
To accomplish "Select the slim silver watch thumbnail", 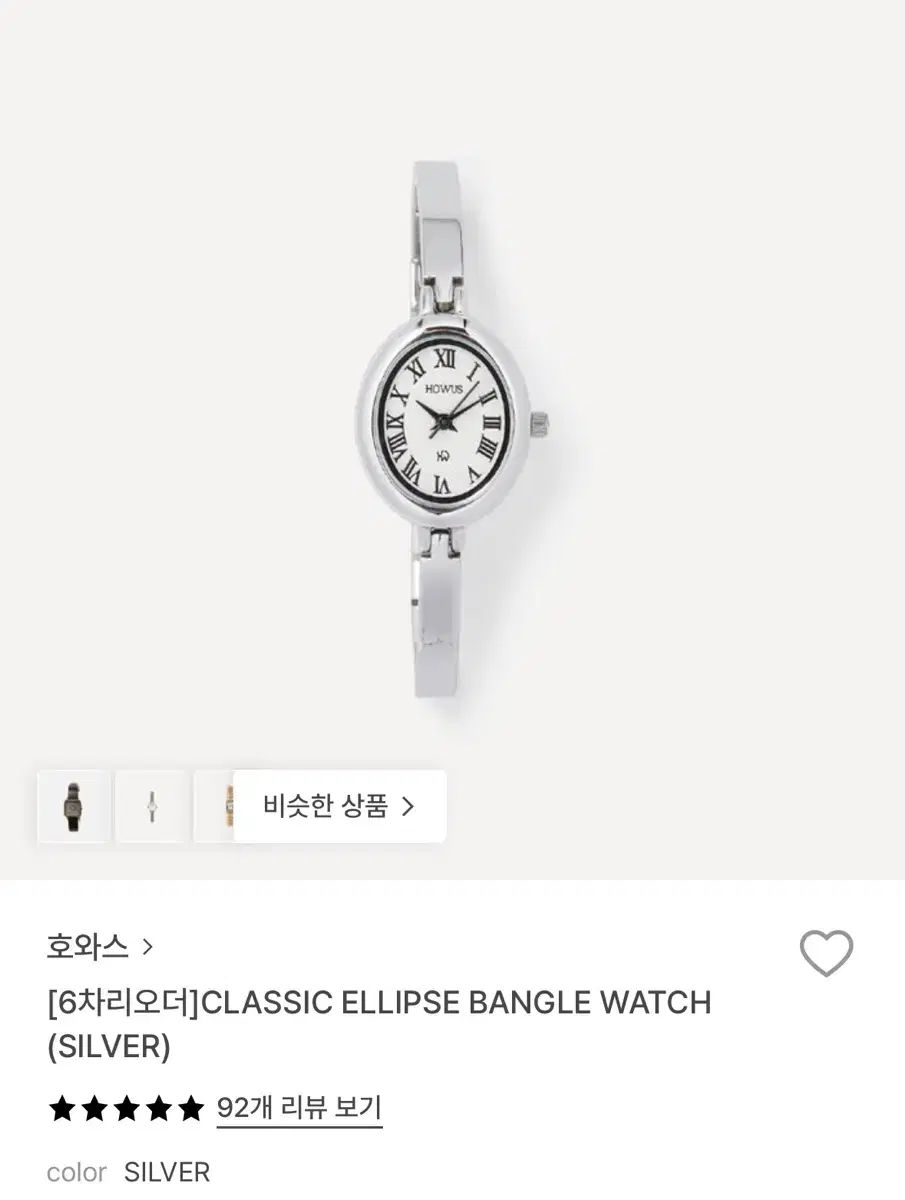I will (152, 806).
